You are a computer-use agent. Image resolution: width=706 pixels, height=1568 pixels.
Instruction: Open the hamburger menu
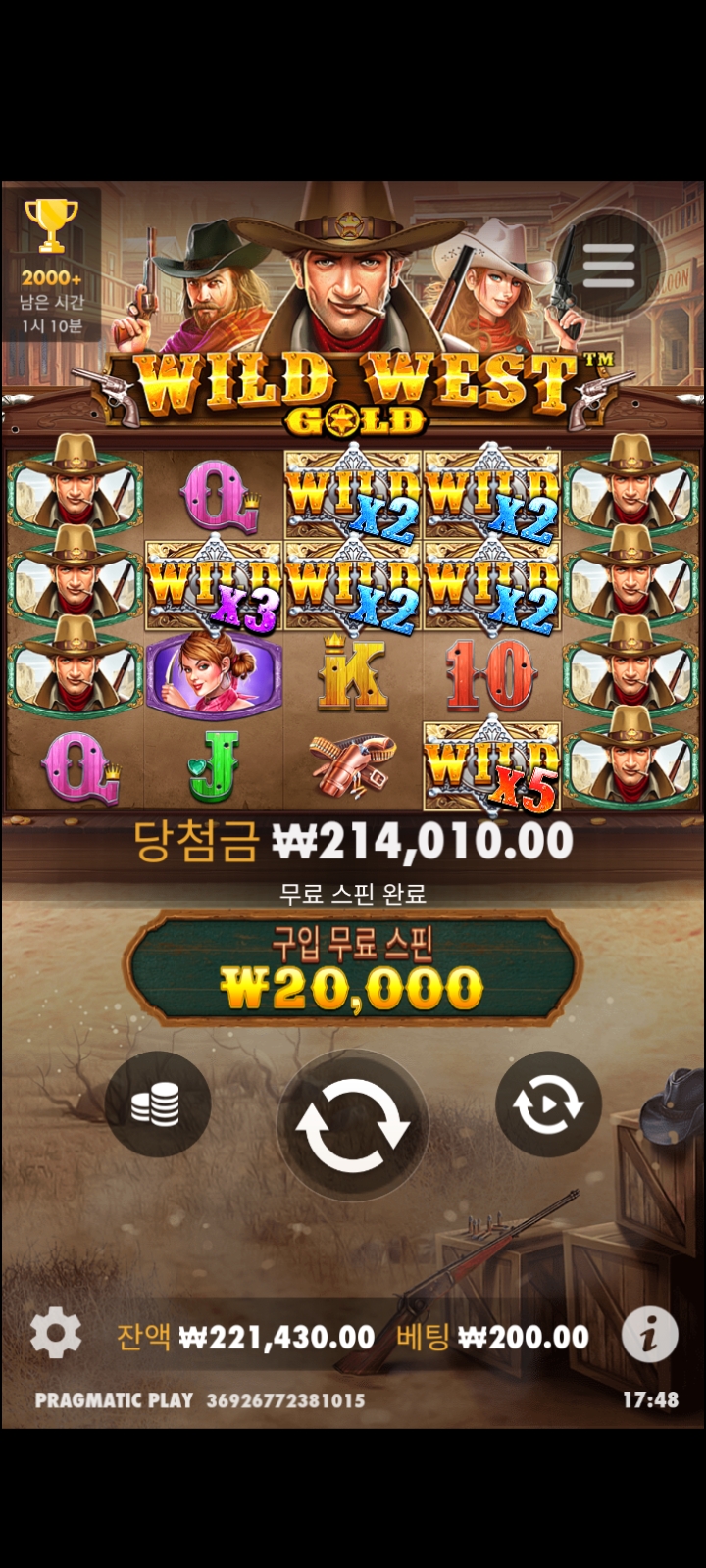coord(609,264)
